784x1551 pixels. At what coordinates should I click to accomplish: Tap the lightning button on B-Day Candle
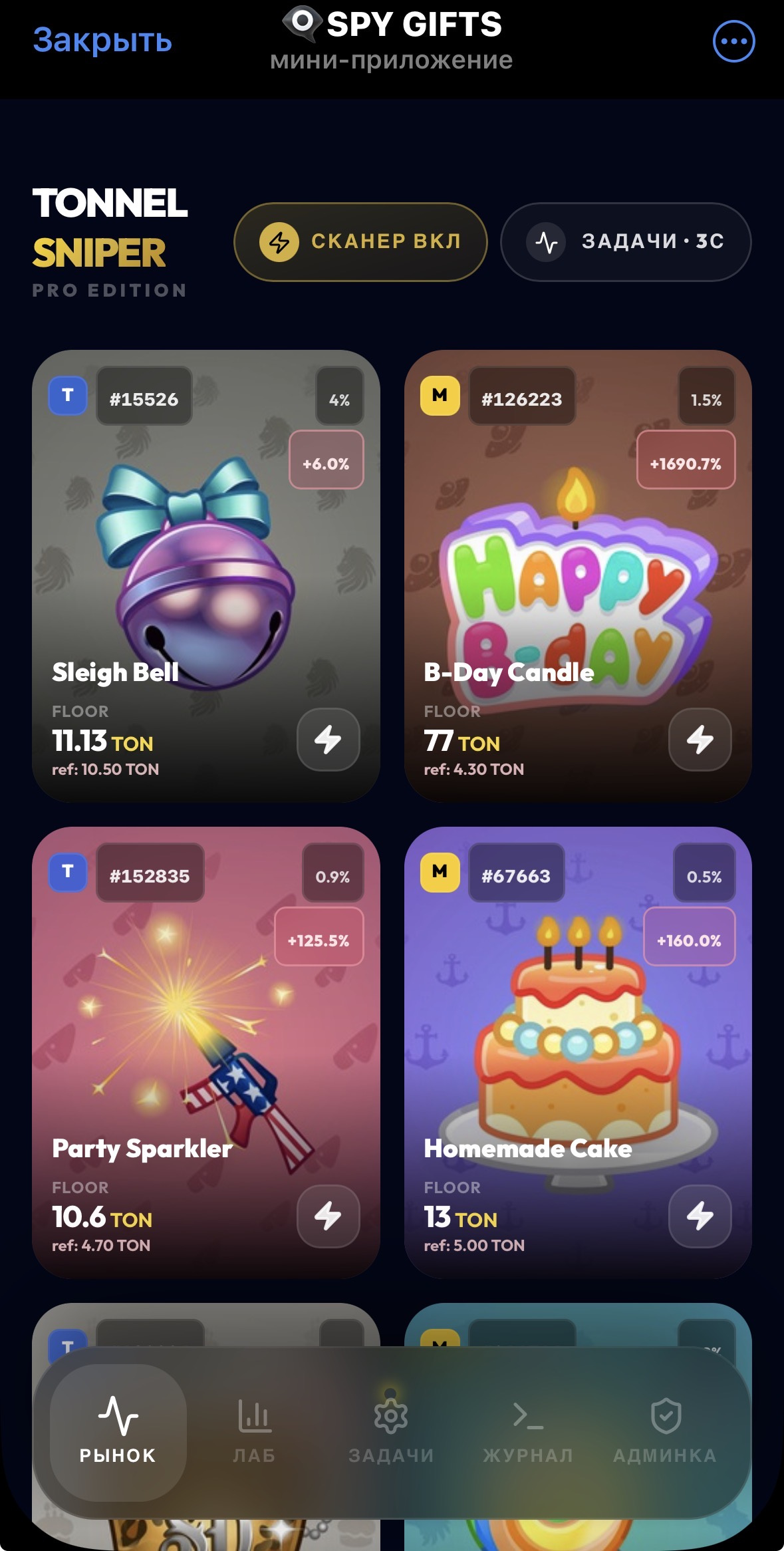click(x=700, y=740)
